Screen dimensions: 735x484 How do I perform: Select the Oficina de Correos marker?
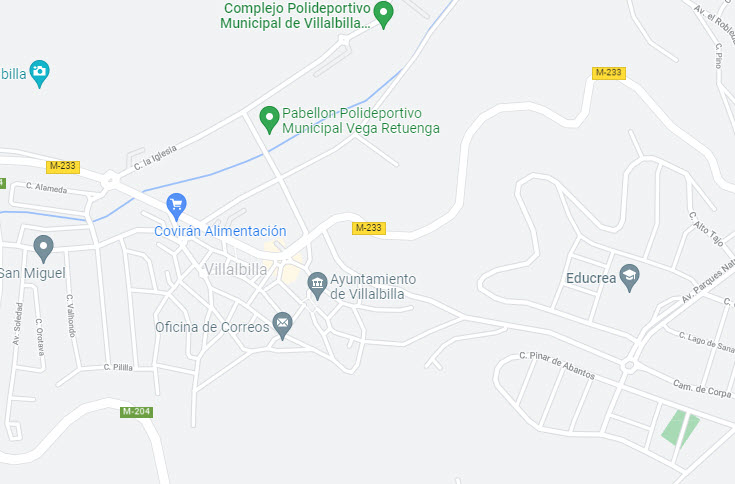pyautogui.click(x=283, y=325)
